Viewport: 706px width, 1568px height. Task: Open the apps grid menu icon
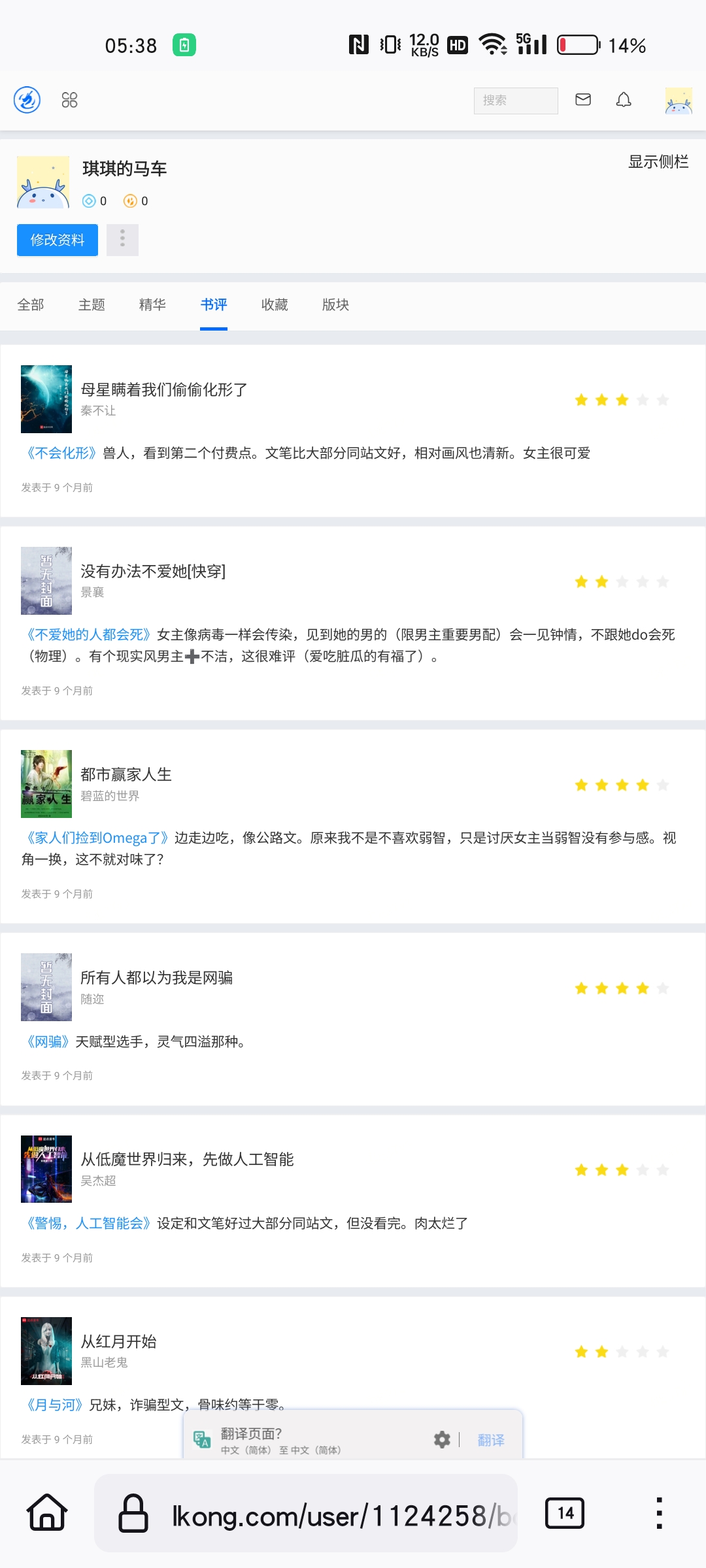(69, 100)
